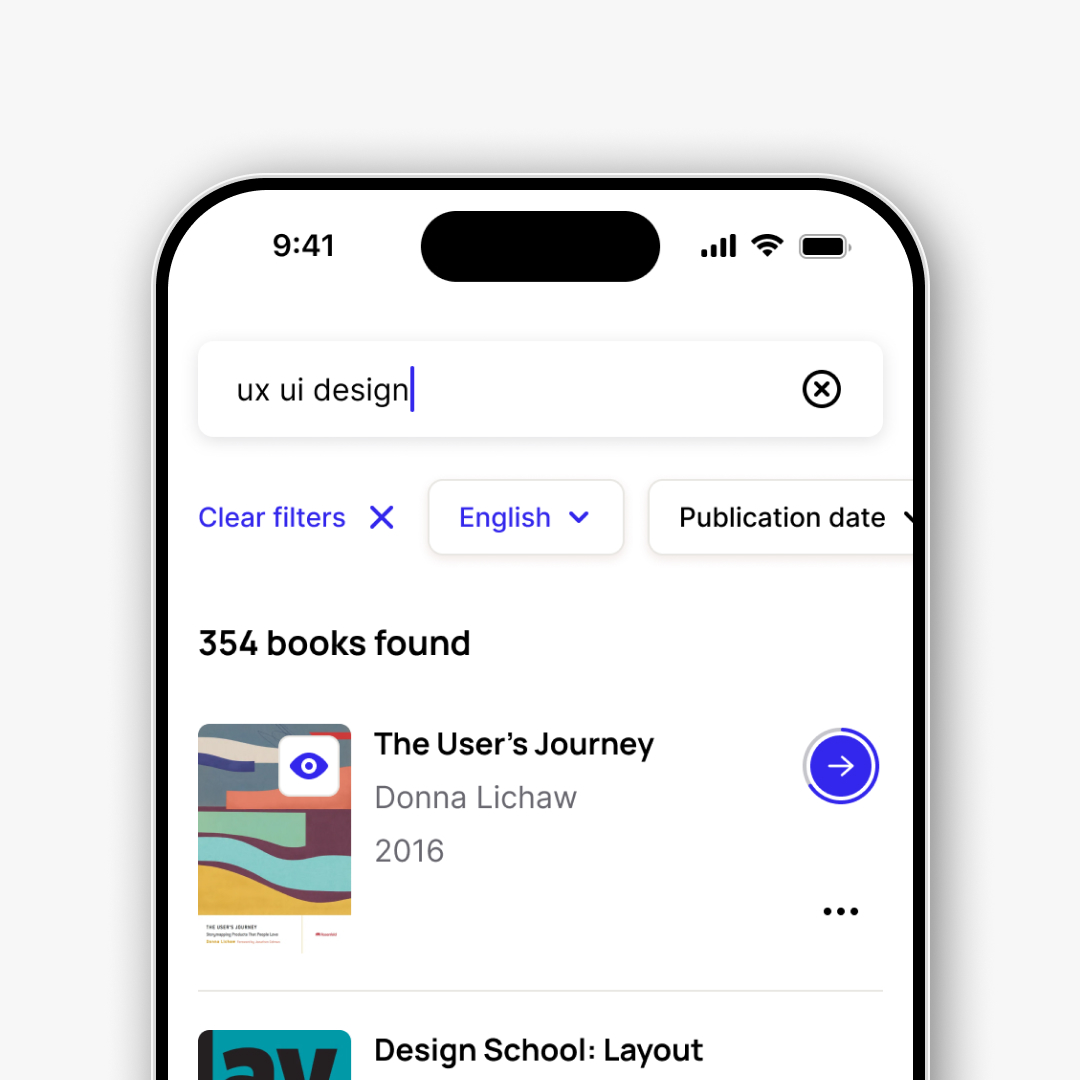Tap the search field with 'ux ui design'
The height and width of the screenshot is (1080, 1080).
[500, 389]
